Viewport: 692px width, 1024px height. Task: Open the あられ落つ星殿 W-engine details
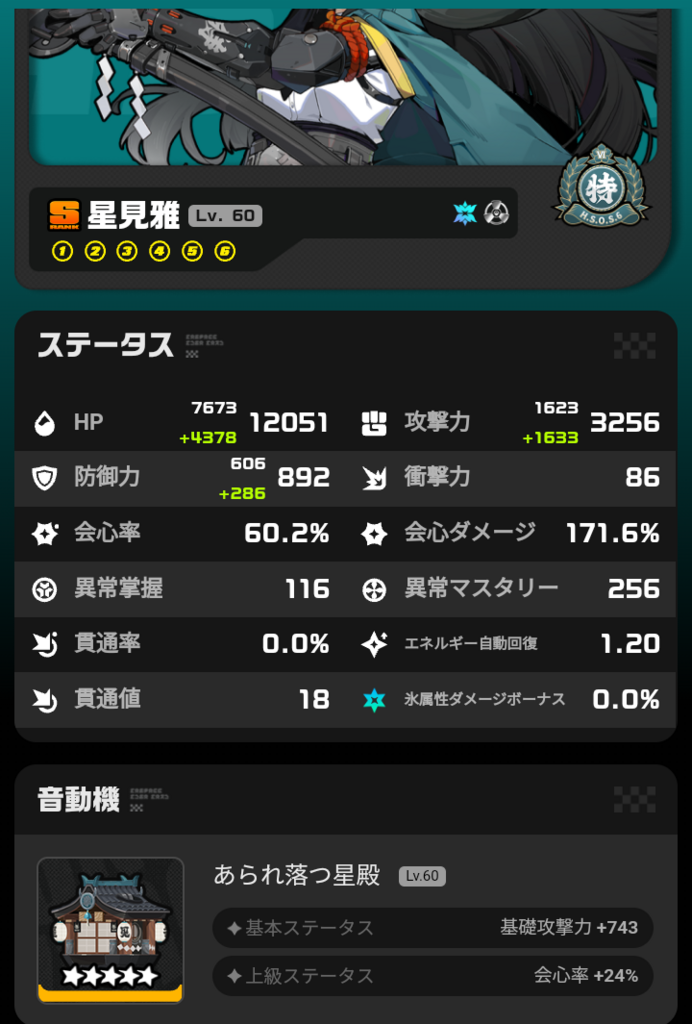click(x=110, y=929)
